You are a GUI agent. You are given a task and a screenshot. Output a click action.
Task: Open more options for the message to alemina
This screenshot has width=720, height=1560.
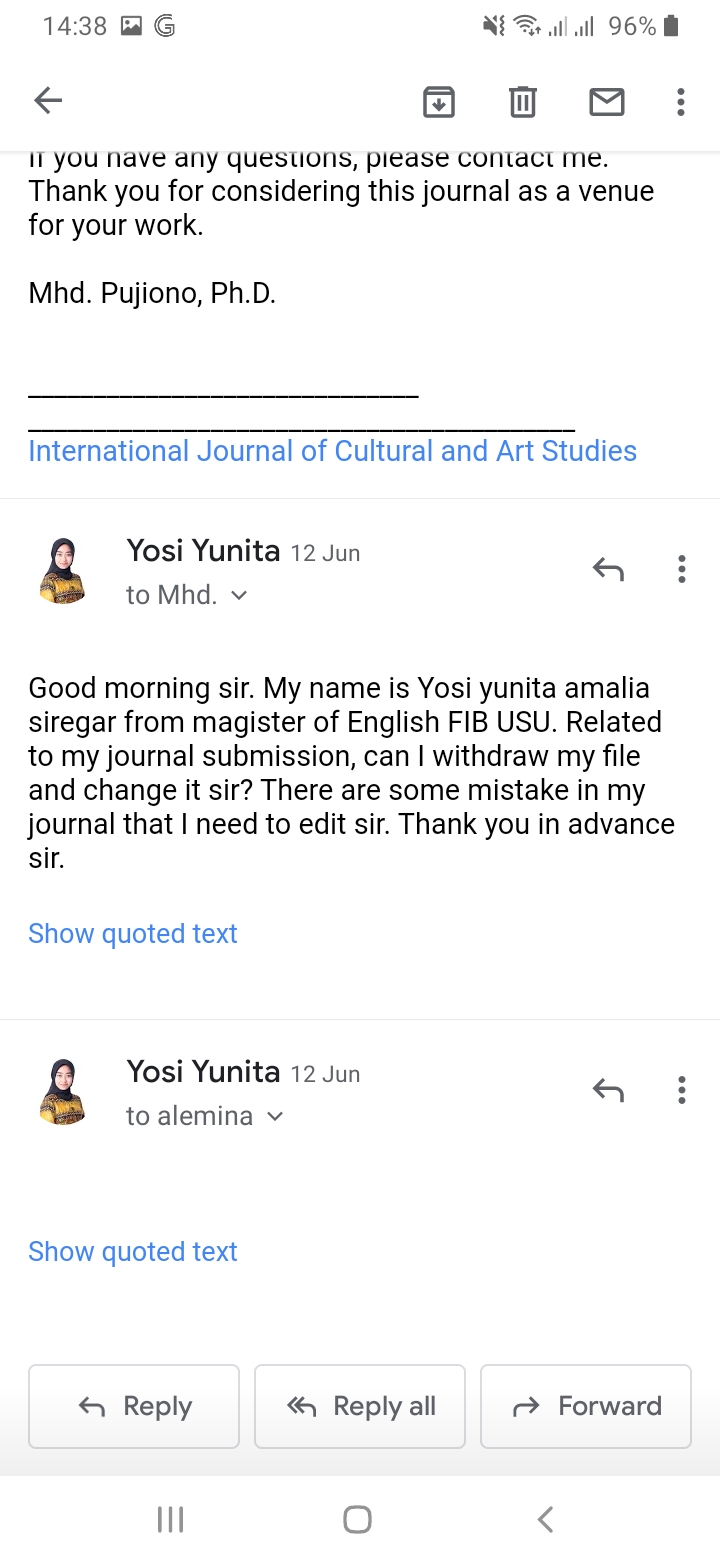click(x=681, y=1089)
